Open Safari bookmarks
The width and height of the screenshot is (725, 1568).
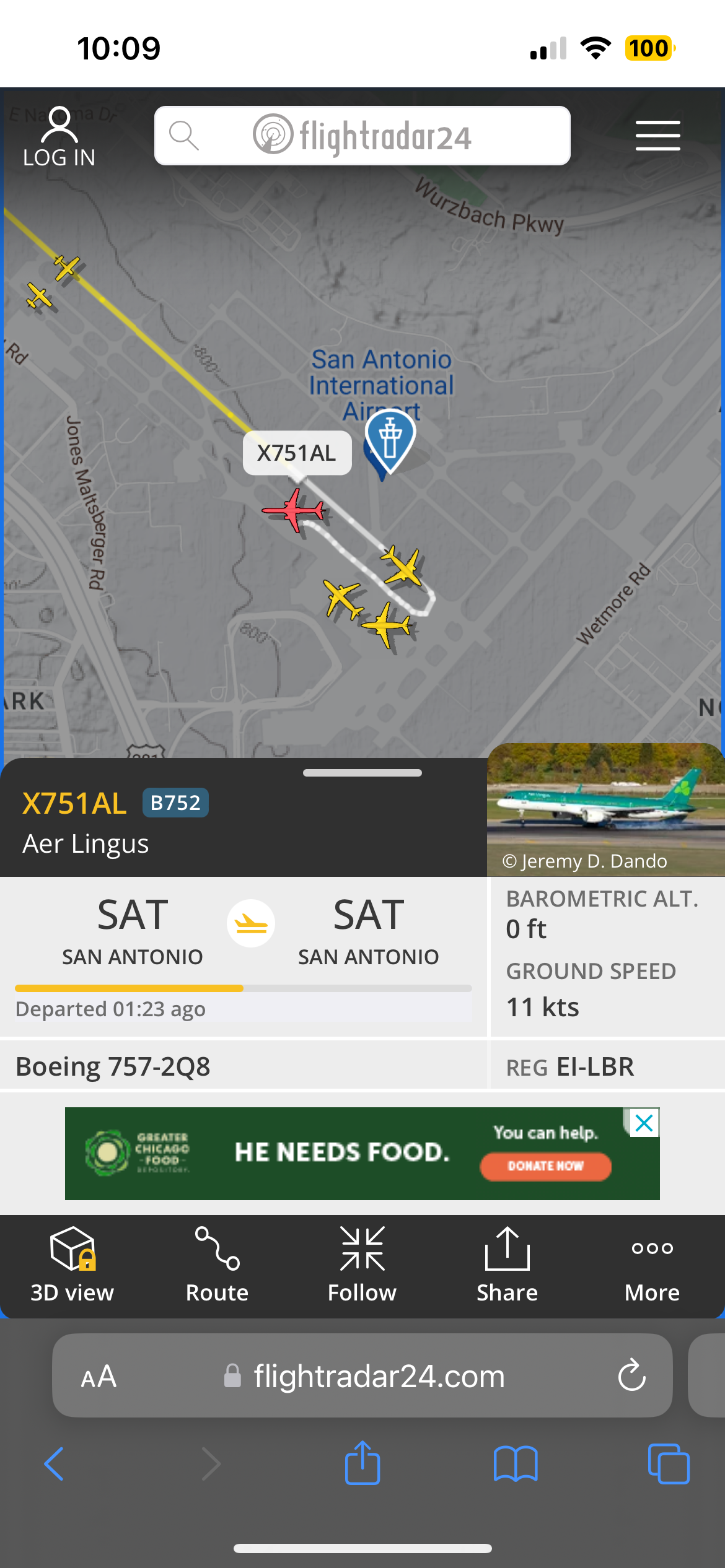point(516,1464)
